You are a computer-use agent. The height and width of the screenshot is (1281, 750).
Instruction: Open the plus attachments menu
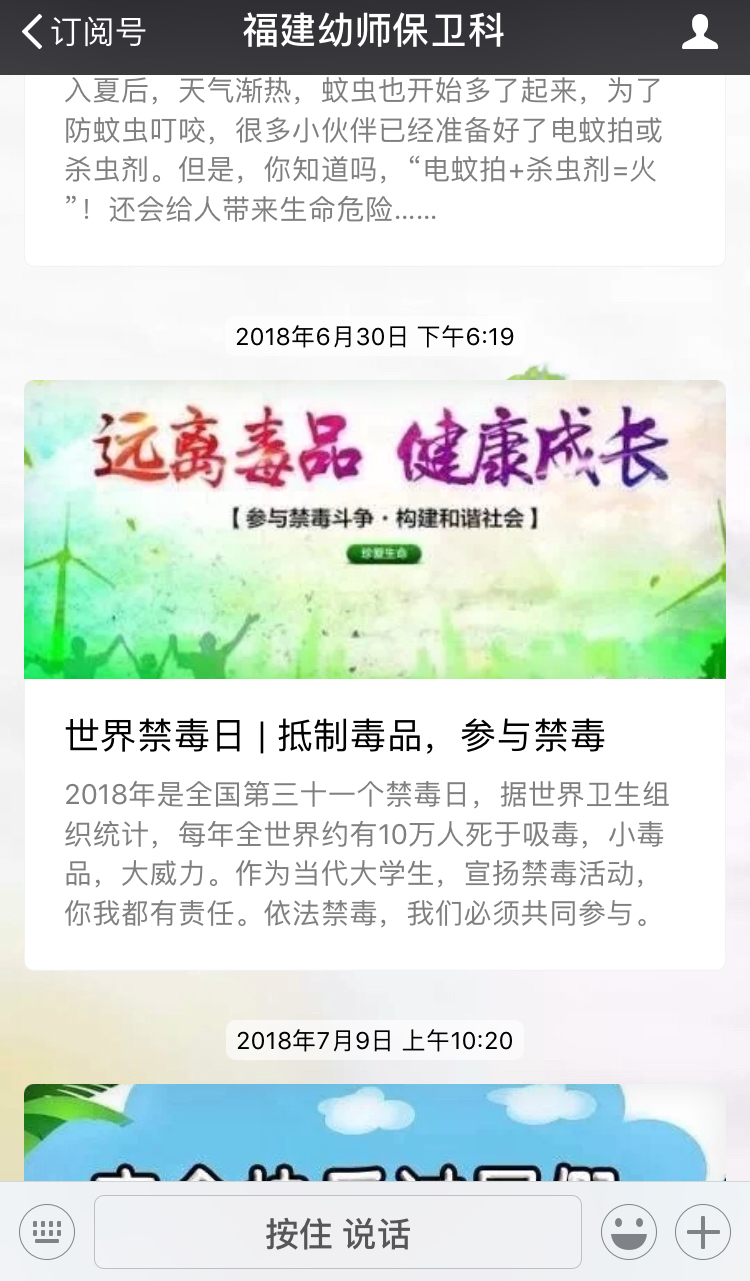point(702,1232)
